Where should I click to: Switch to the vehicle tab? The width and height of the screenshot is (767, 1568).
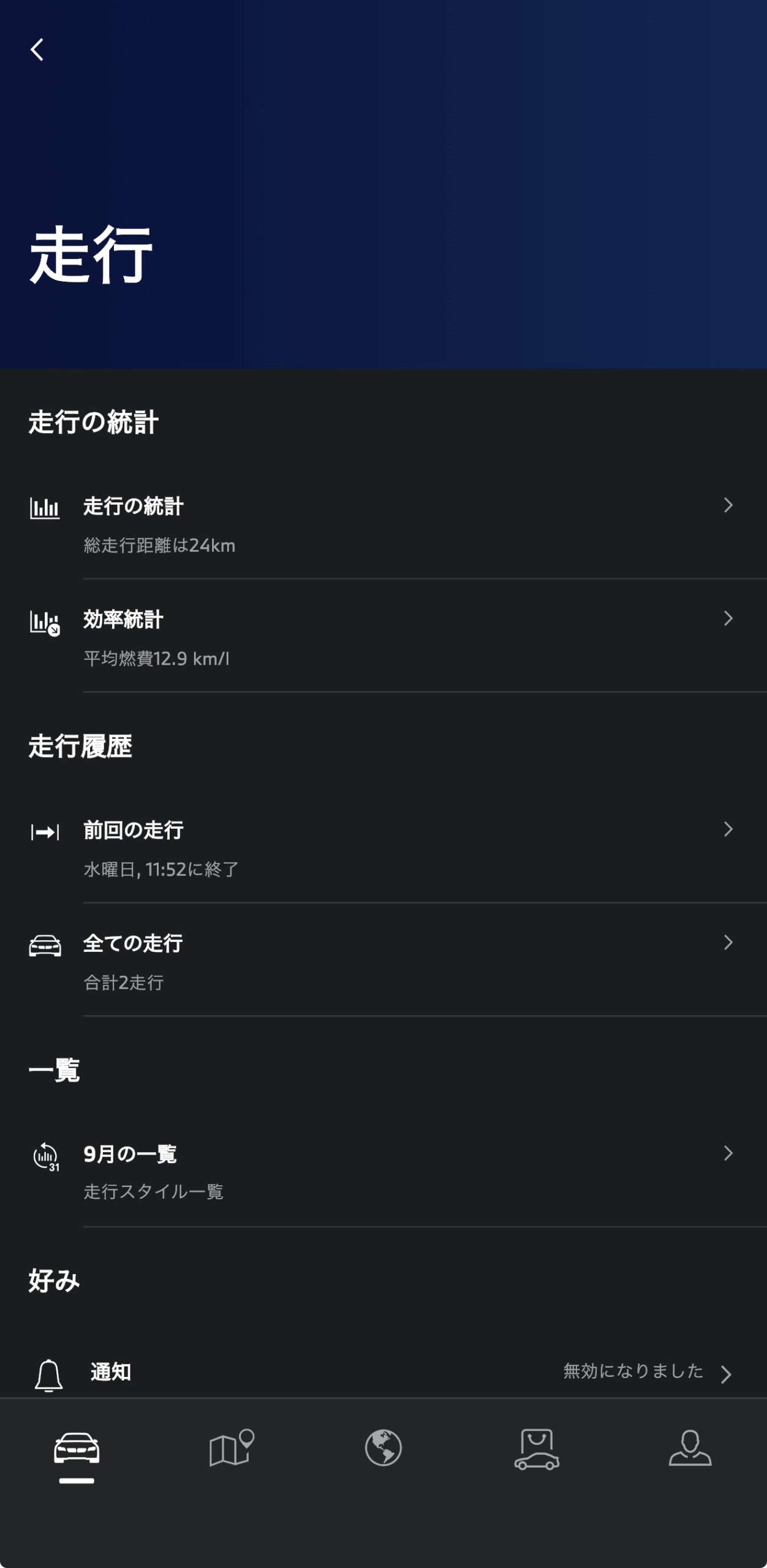pos(77,1449)
